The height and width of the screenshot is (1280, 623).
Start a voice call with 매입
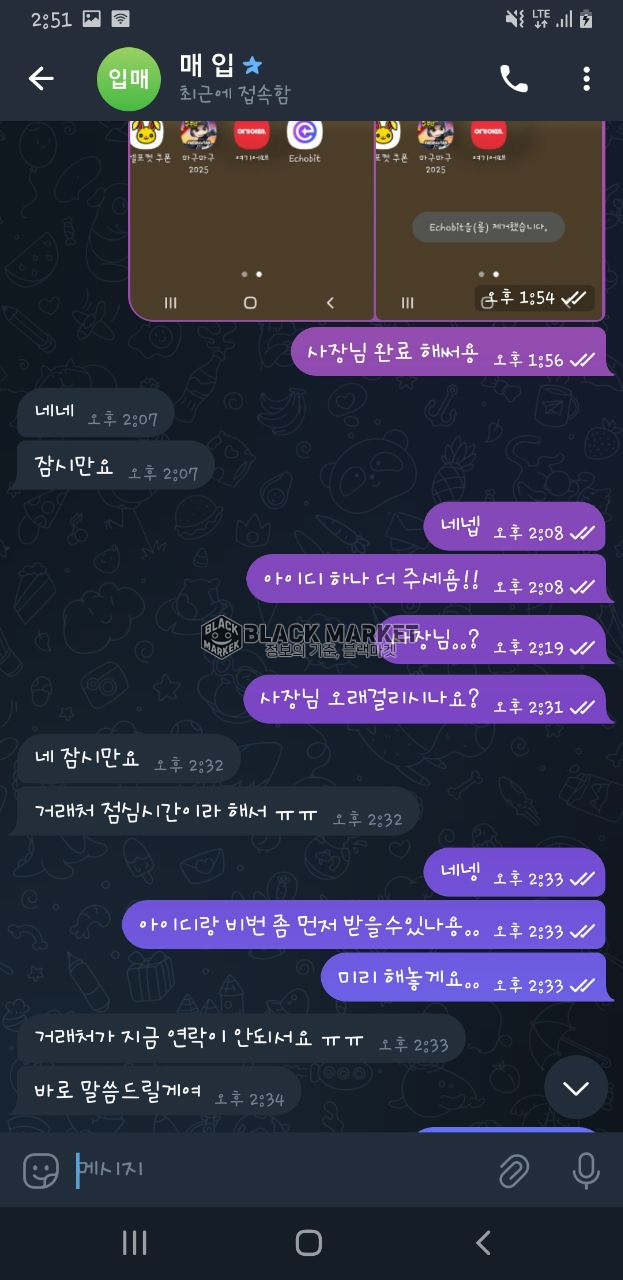point(513,79)
